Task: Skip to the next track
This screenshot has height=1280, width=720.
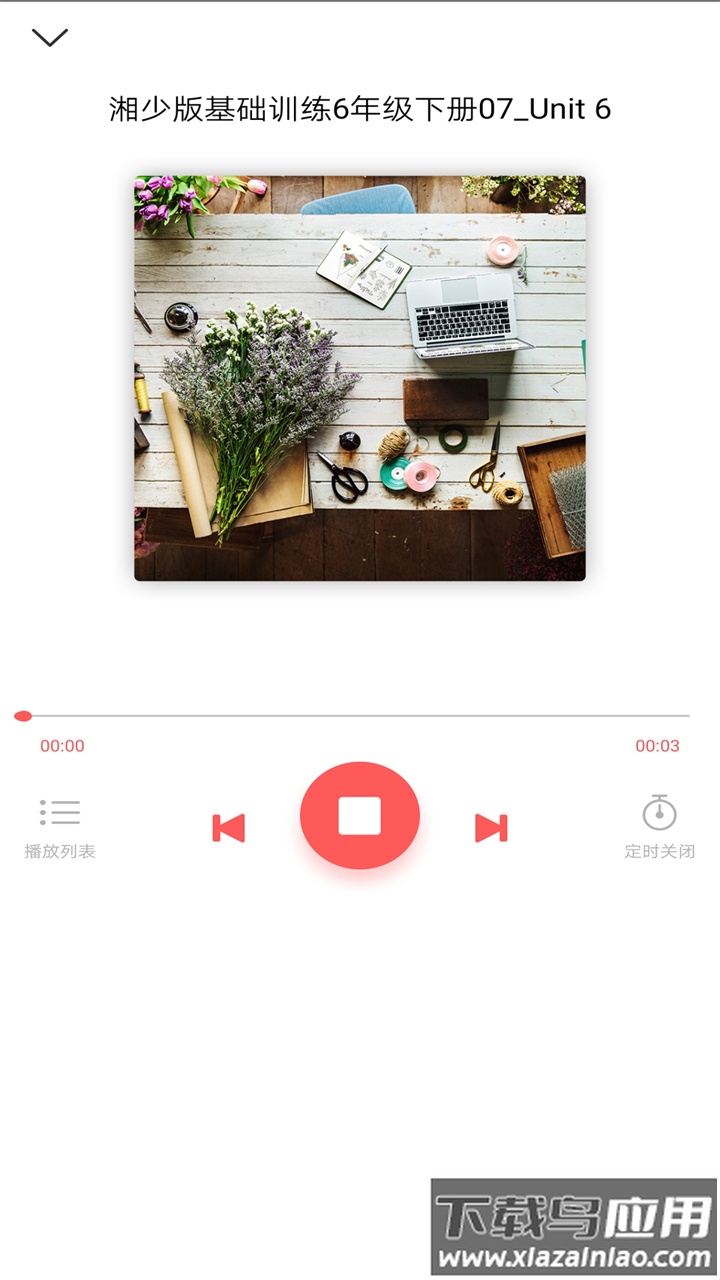Action: tap(491, 828)
